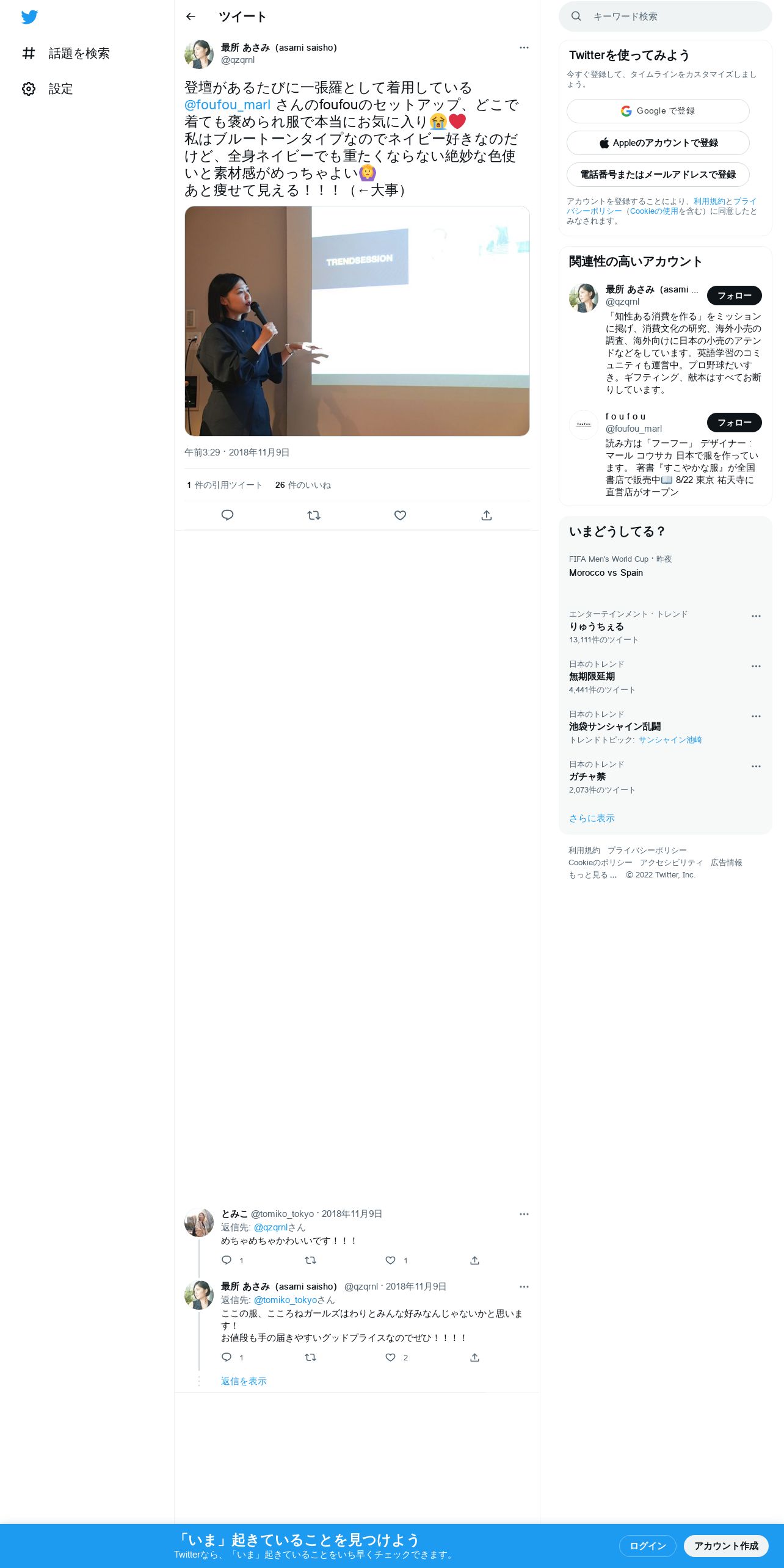
Task: Go back using the arrow beside ツイート
Action: pyautogui.click(x=191, y=16)
